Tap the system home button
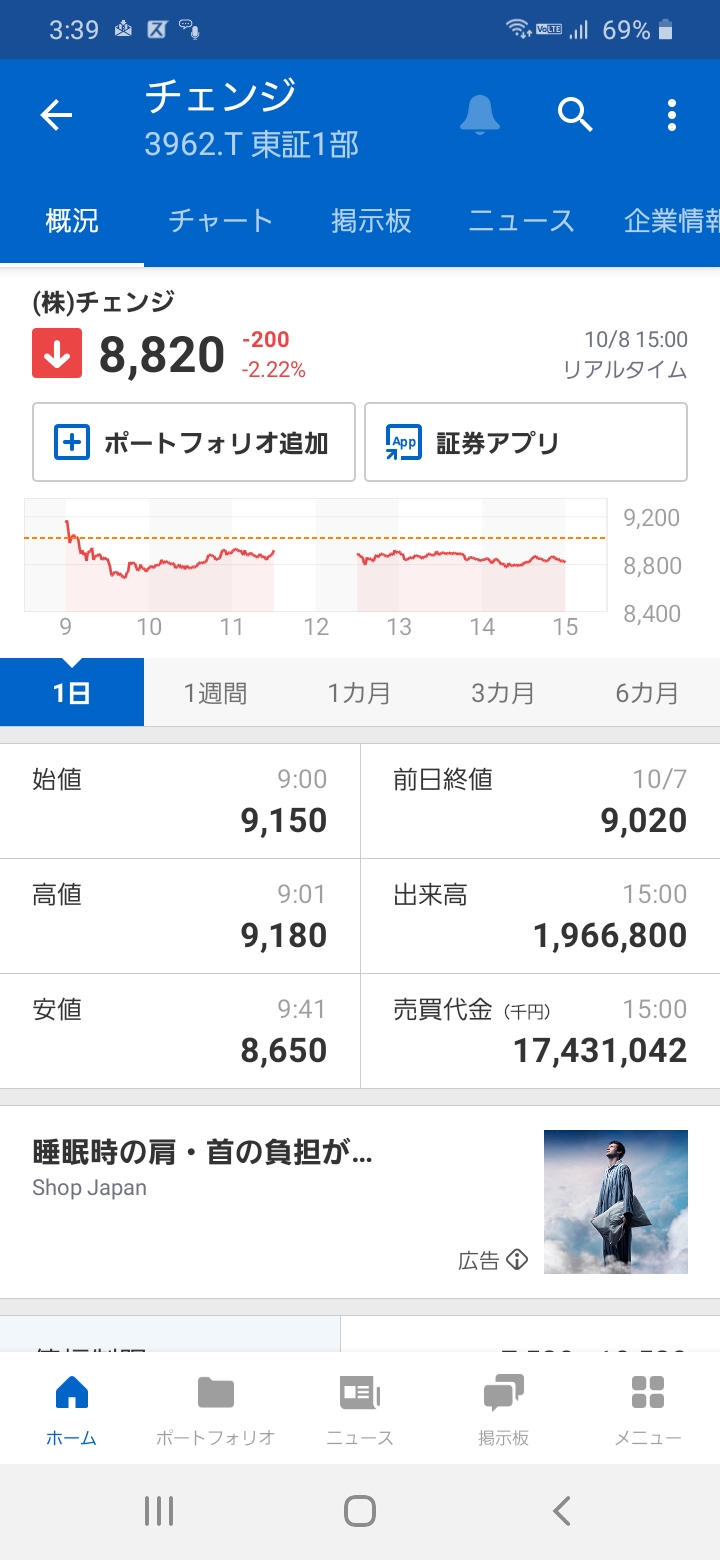 pos(360,1510)
